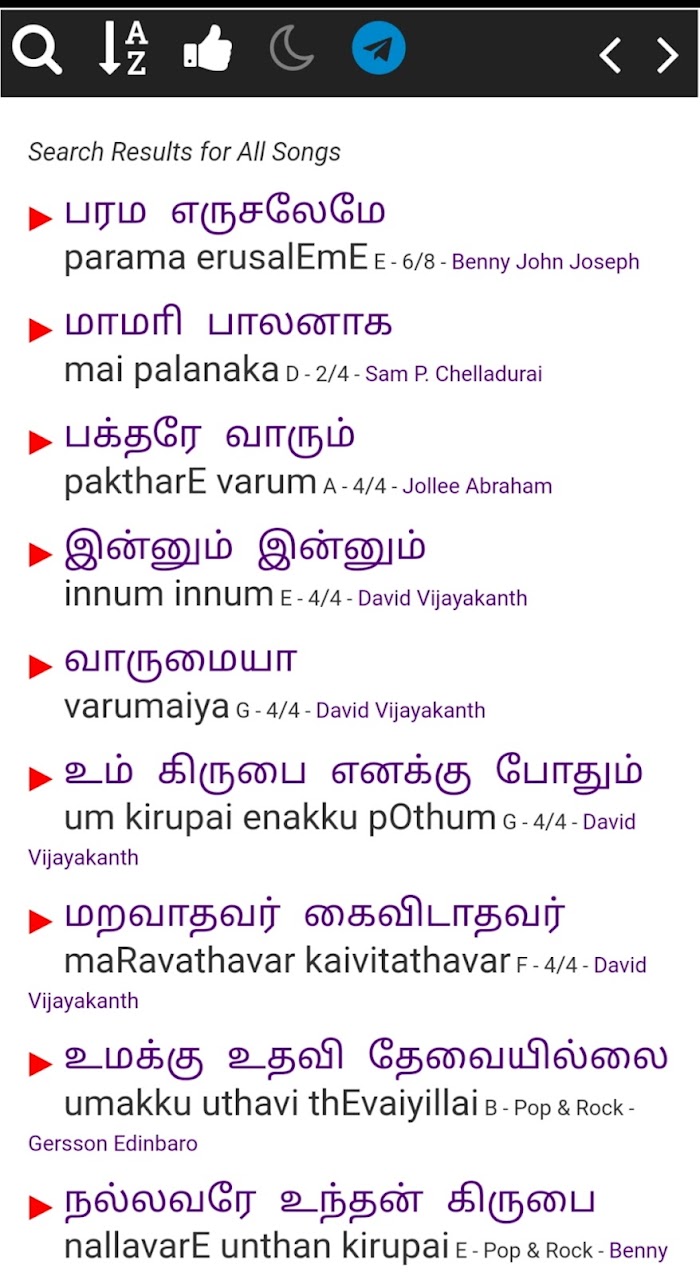Sort songs alphabetically A to Z
Screen dimensions: 700x1276
click(123, 50)
